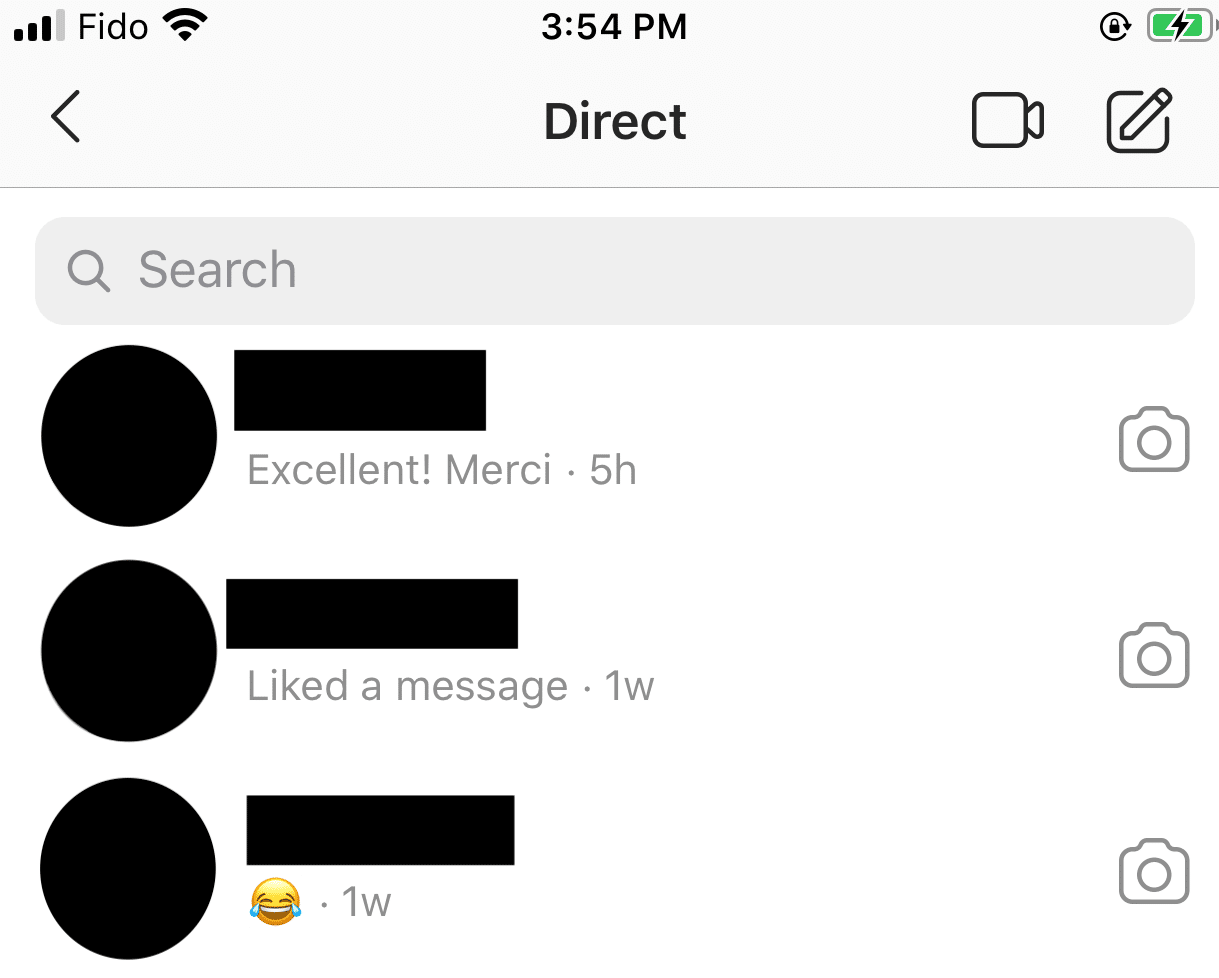Tap the Search field
This screenshot has height=978, width=1219.
[x=614, y=271]
